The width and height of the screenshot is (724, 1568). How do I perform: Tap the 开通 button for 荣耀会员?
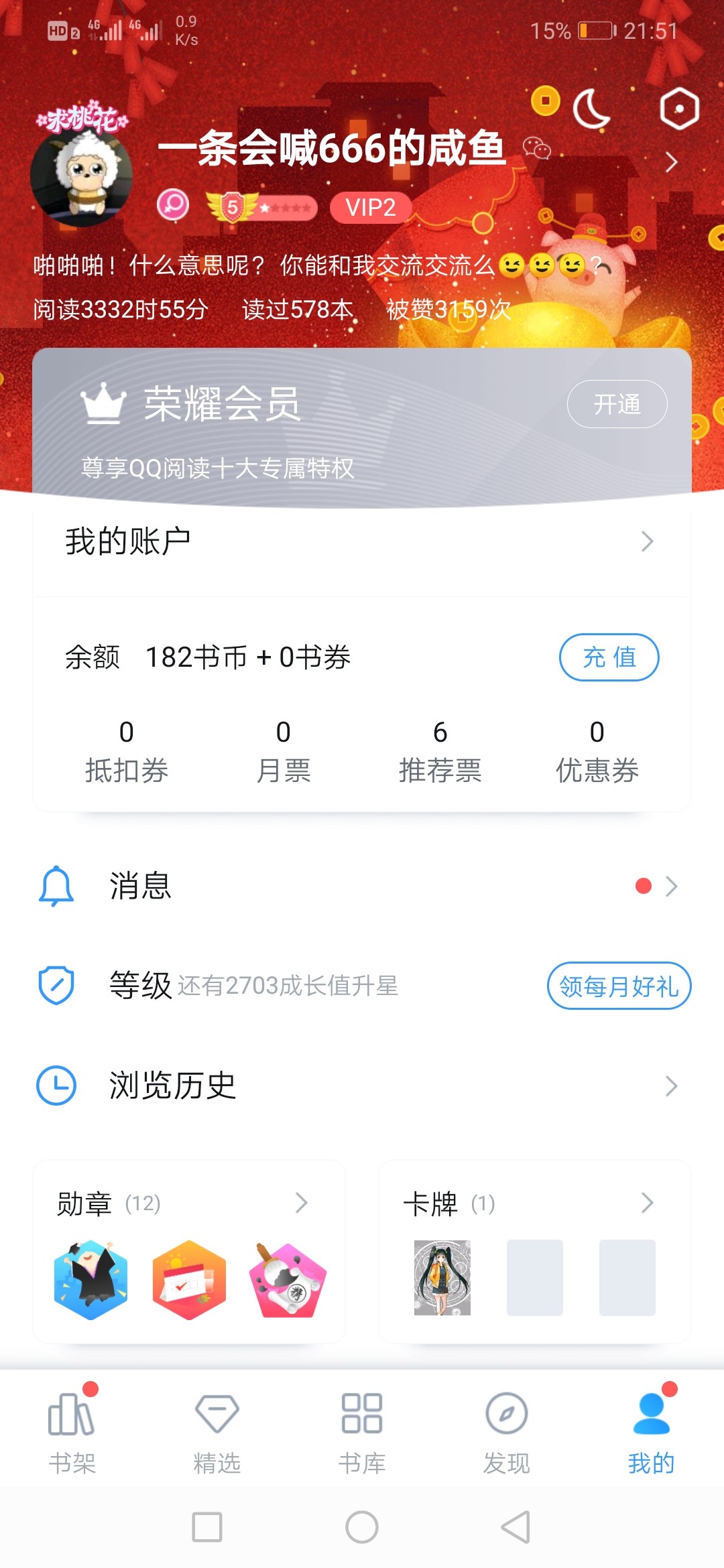click(x=617, y=404)
